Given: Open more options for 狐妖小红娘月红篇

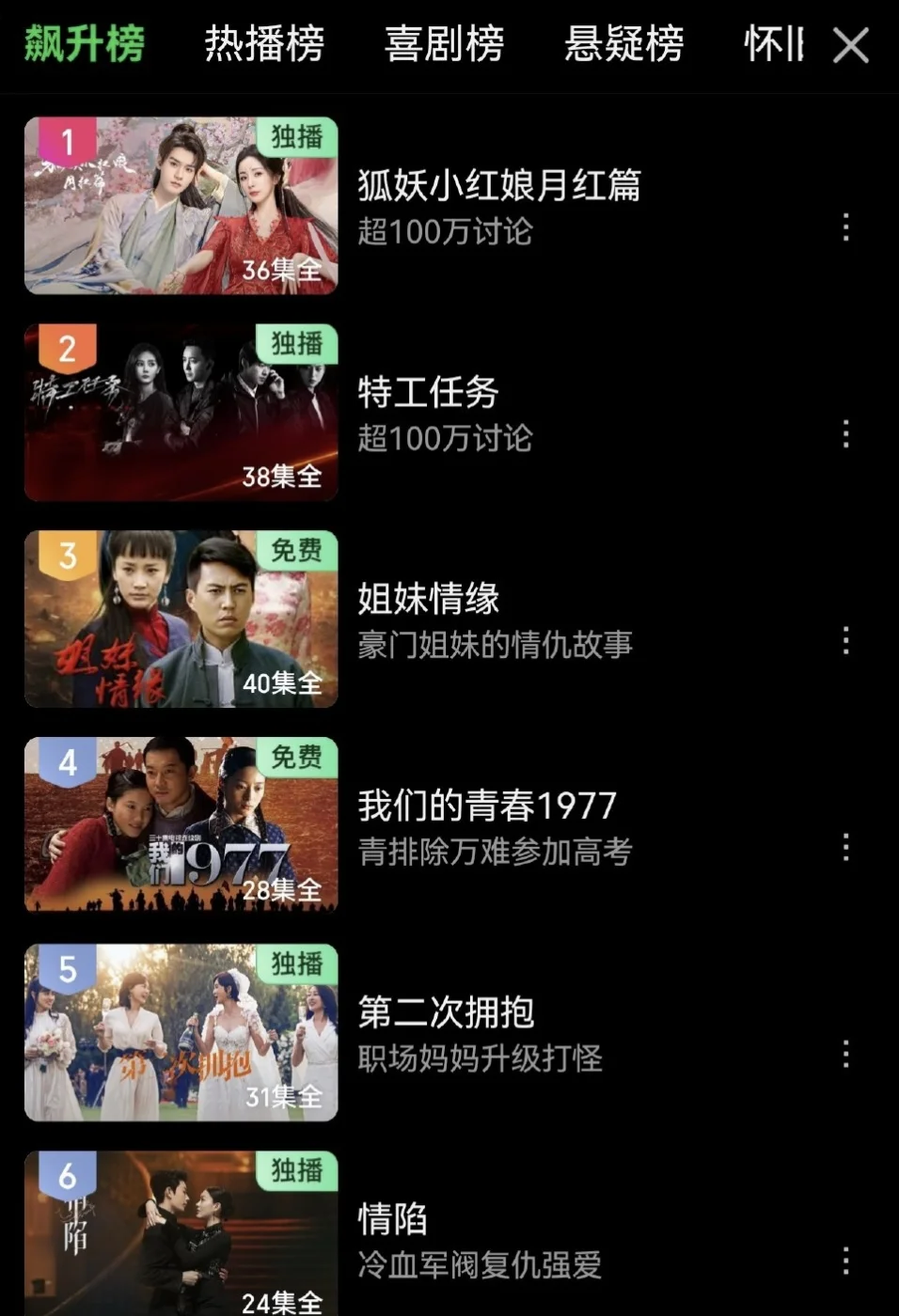Looking at the screenshot, I should [846, 227].
